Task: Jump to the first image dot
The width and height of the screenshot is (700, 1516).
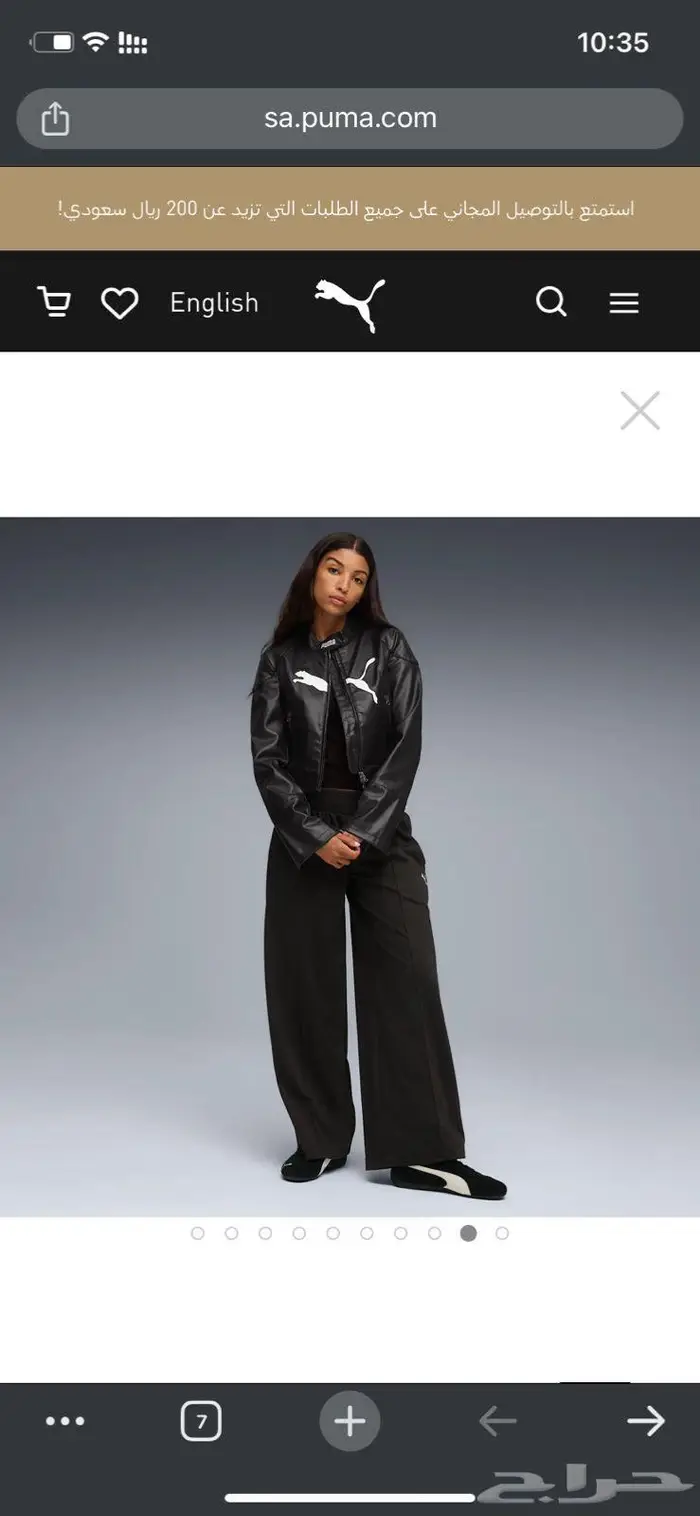Action: click(197, 1233)
